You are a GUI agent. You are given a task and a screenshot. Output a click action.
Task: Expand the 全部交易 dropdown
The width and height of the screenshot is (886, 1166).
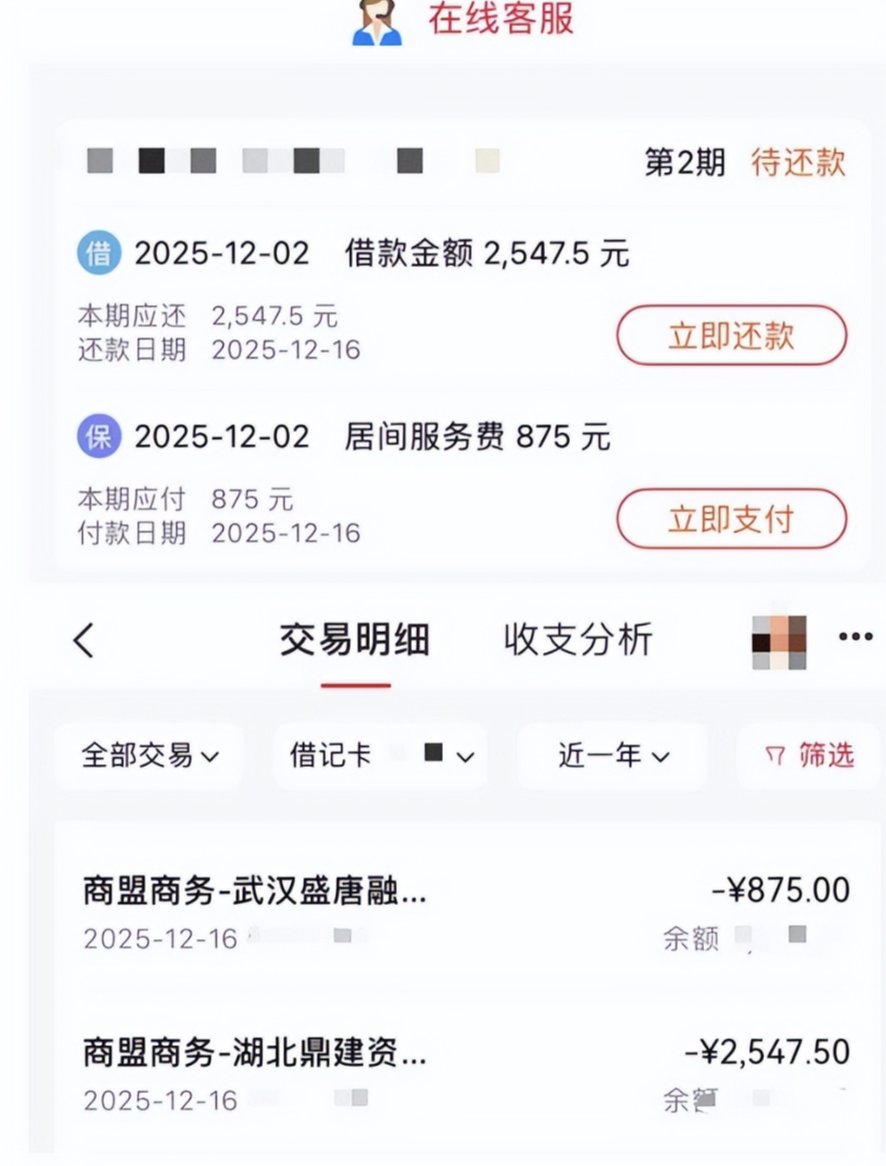point(149,756)
